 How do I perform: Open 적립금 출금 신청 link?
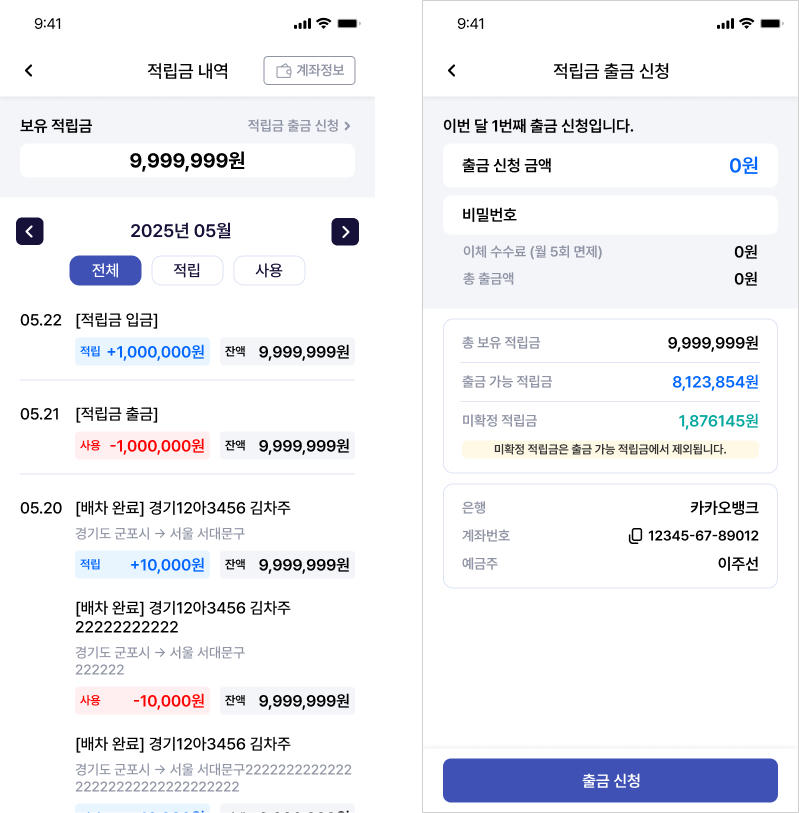coord(299,126)
